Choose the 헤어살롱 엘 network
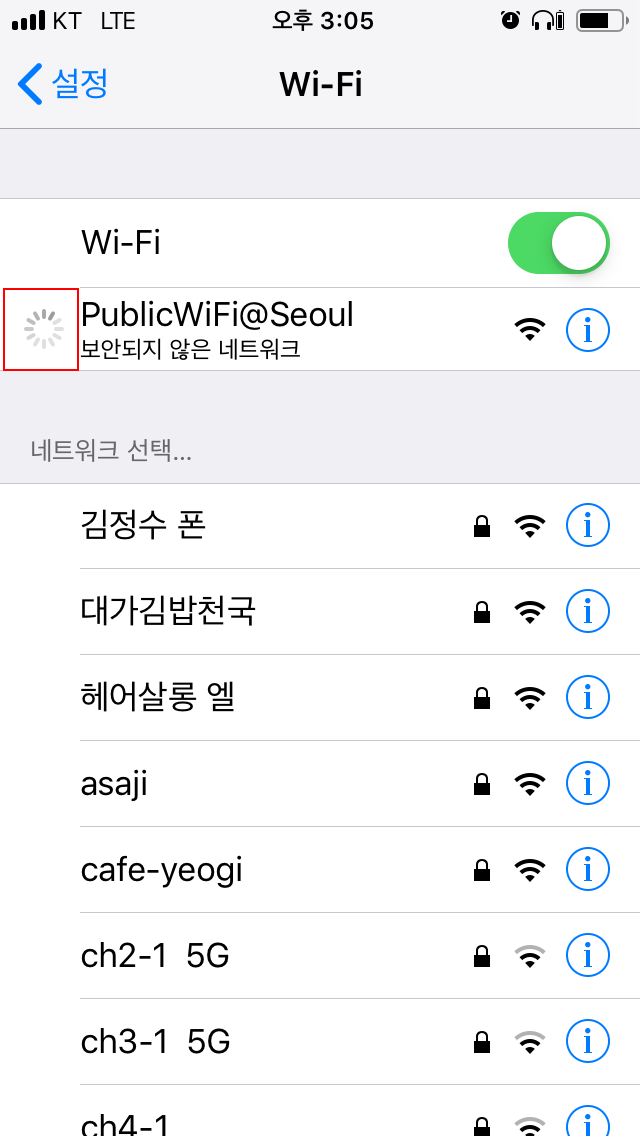Screen dimensions: 640x1136 click(x=320, y=698)
